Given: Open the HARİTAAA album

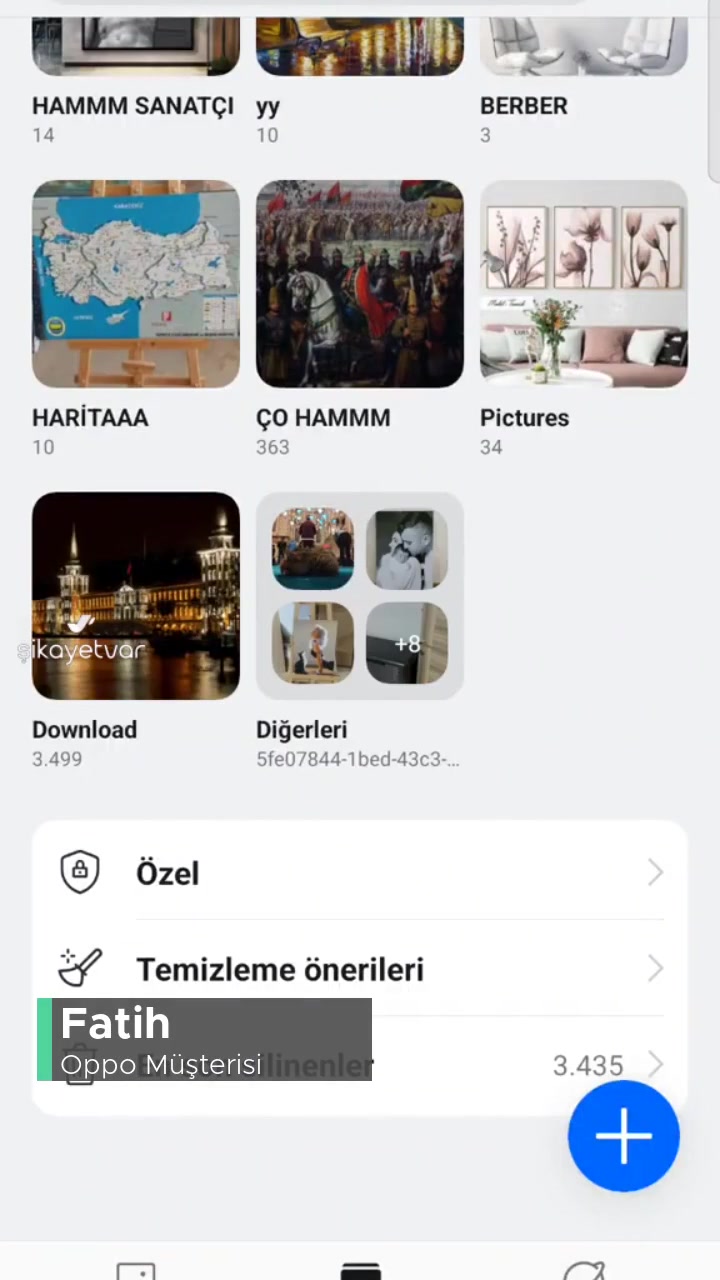Looking at the screenshot, I should click(135, 283).
